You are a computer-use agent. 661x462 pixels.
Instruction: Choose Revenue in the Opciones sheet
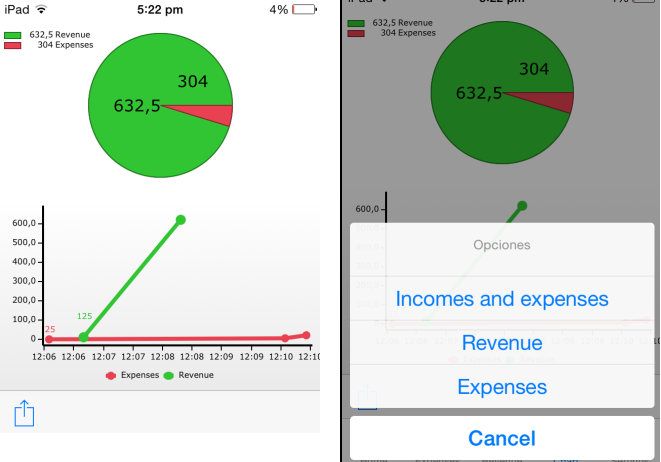click(x=502, y=343)
